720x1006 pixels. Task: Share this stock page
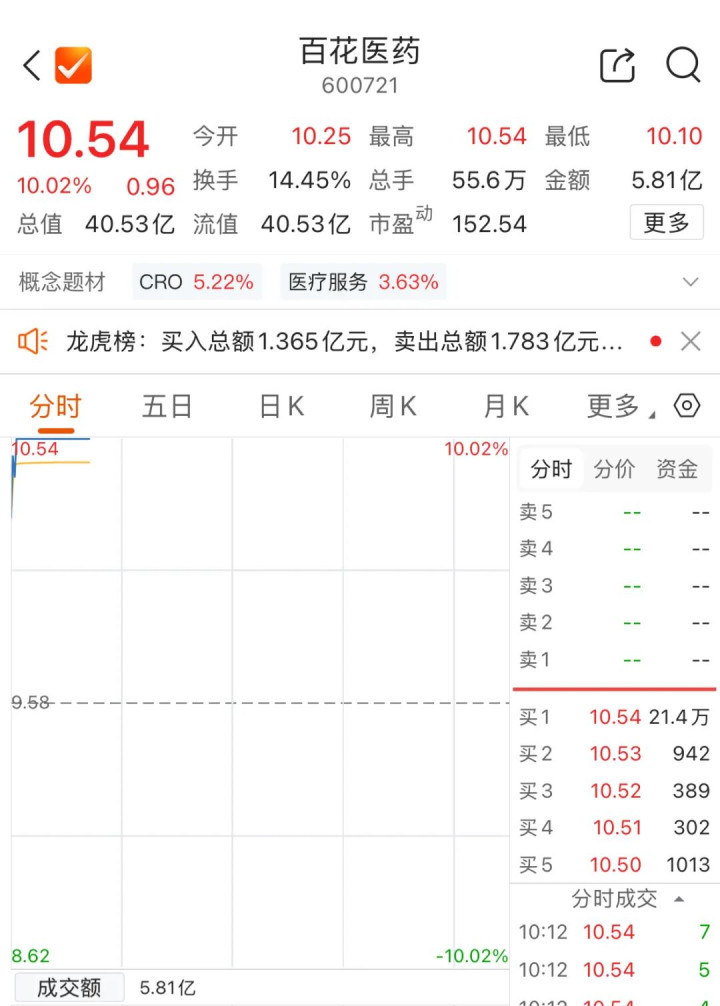coord(617,65)
